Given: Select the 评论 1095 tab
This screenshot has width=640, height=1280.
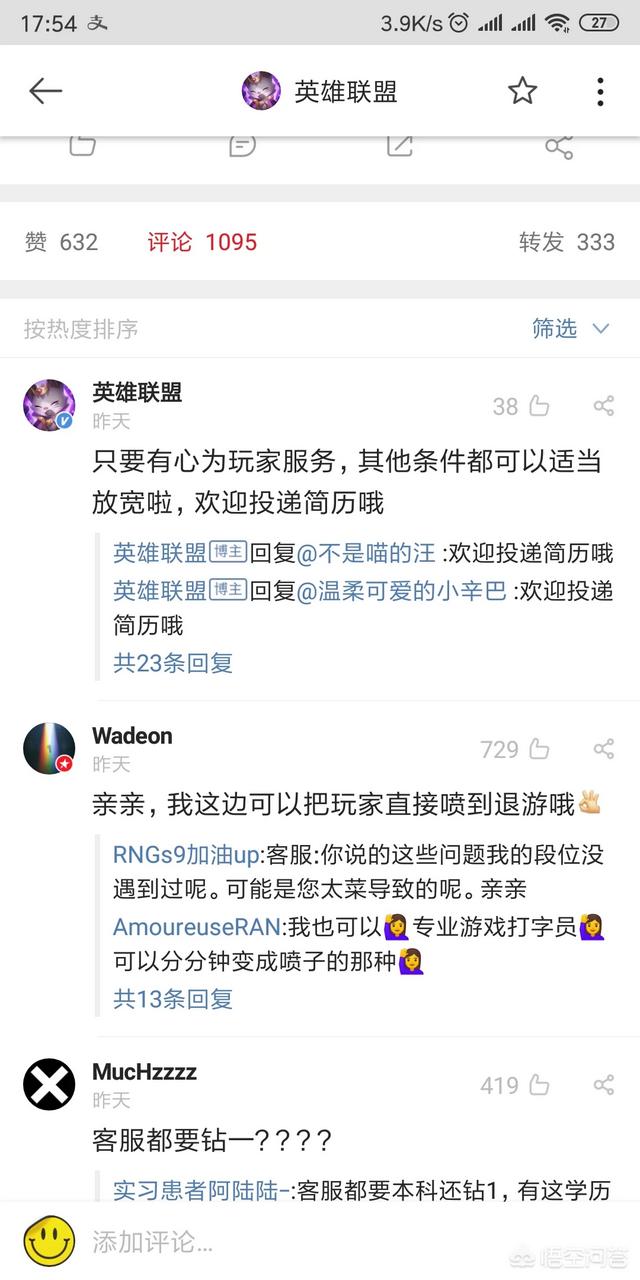Looking at the screenshot, I should (202, 241).
